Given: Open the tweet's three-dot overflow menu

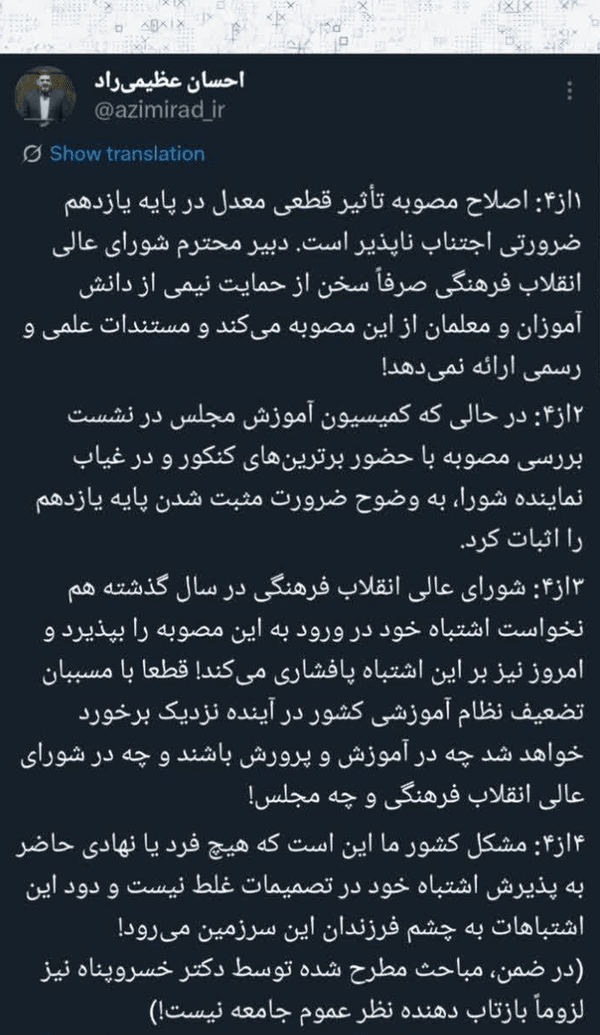Looking at the screenshot, I should (x=569, y=90).
